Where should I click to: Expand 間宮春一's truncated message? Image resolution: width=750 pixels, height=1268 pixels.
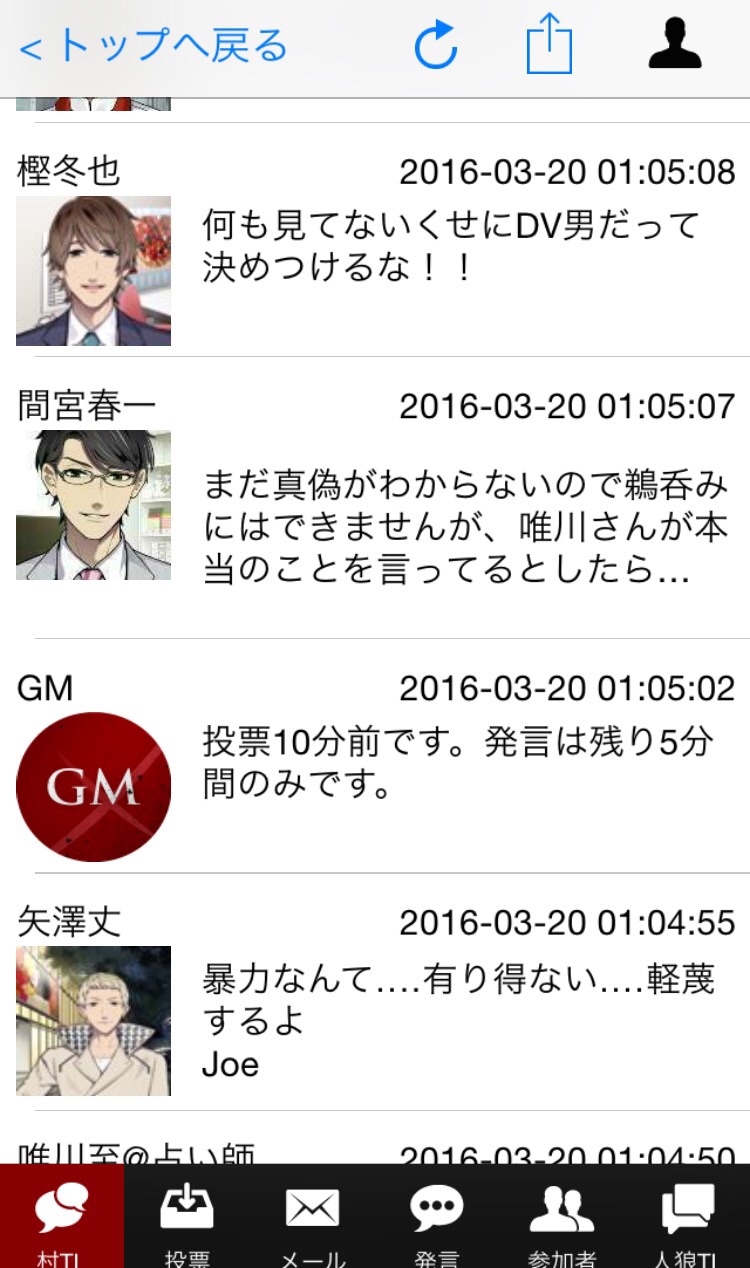pos(465,528)
